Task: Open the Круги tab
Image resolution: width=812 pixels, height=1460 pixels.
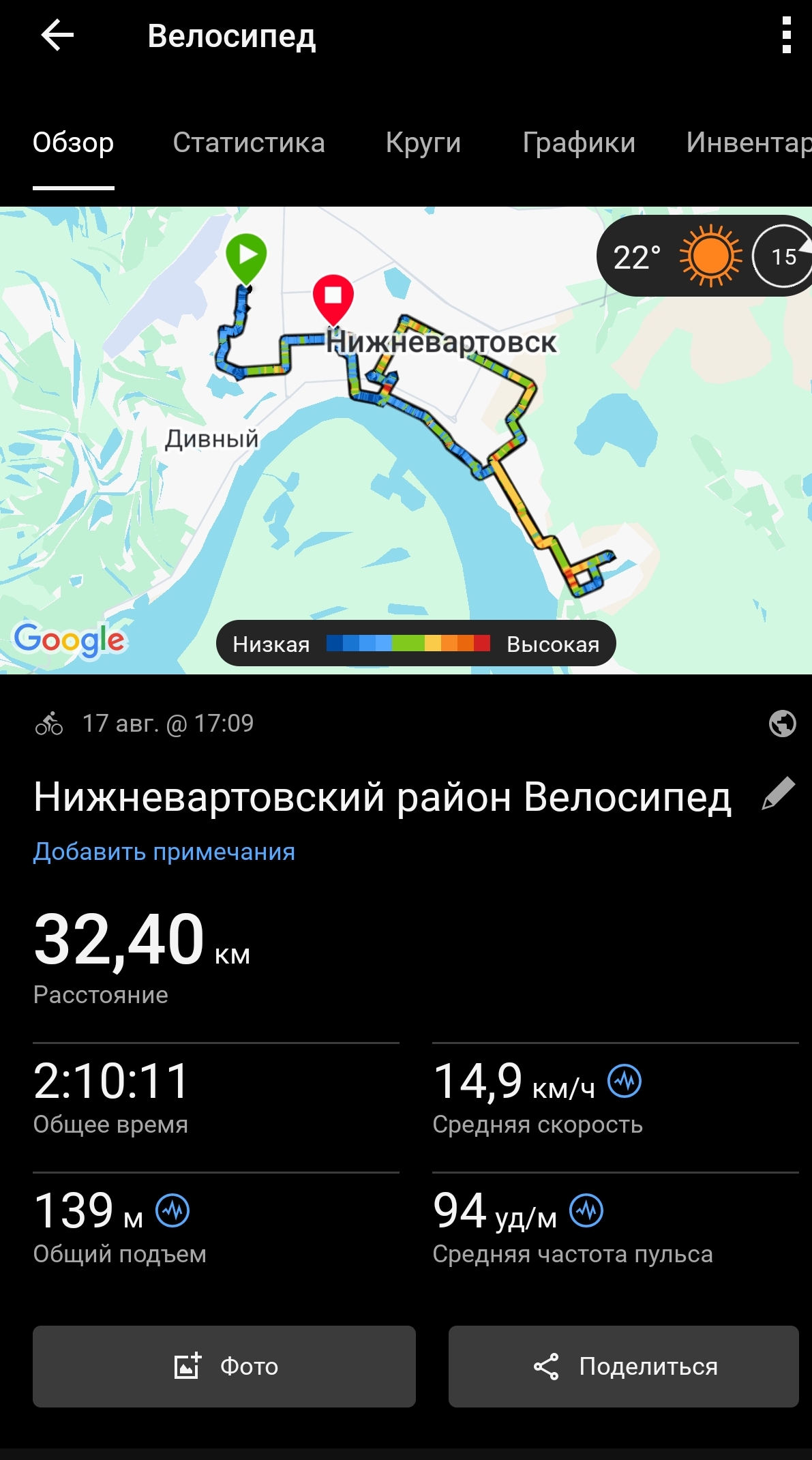Action: point(423,143)
